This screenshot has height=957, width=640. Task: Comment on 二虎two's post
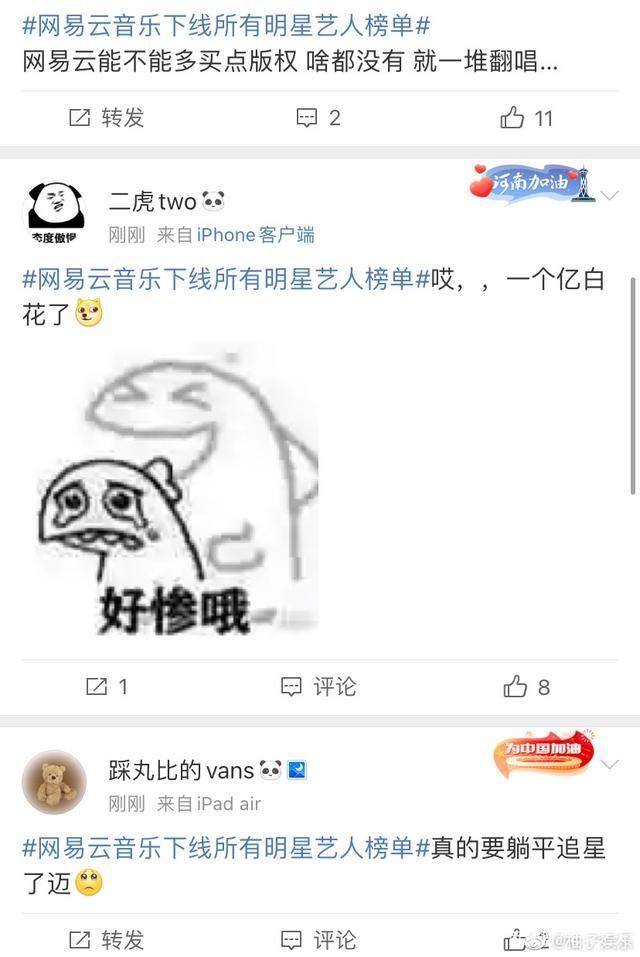click(x=319, y=687)
